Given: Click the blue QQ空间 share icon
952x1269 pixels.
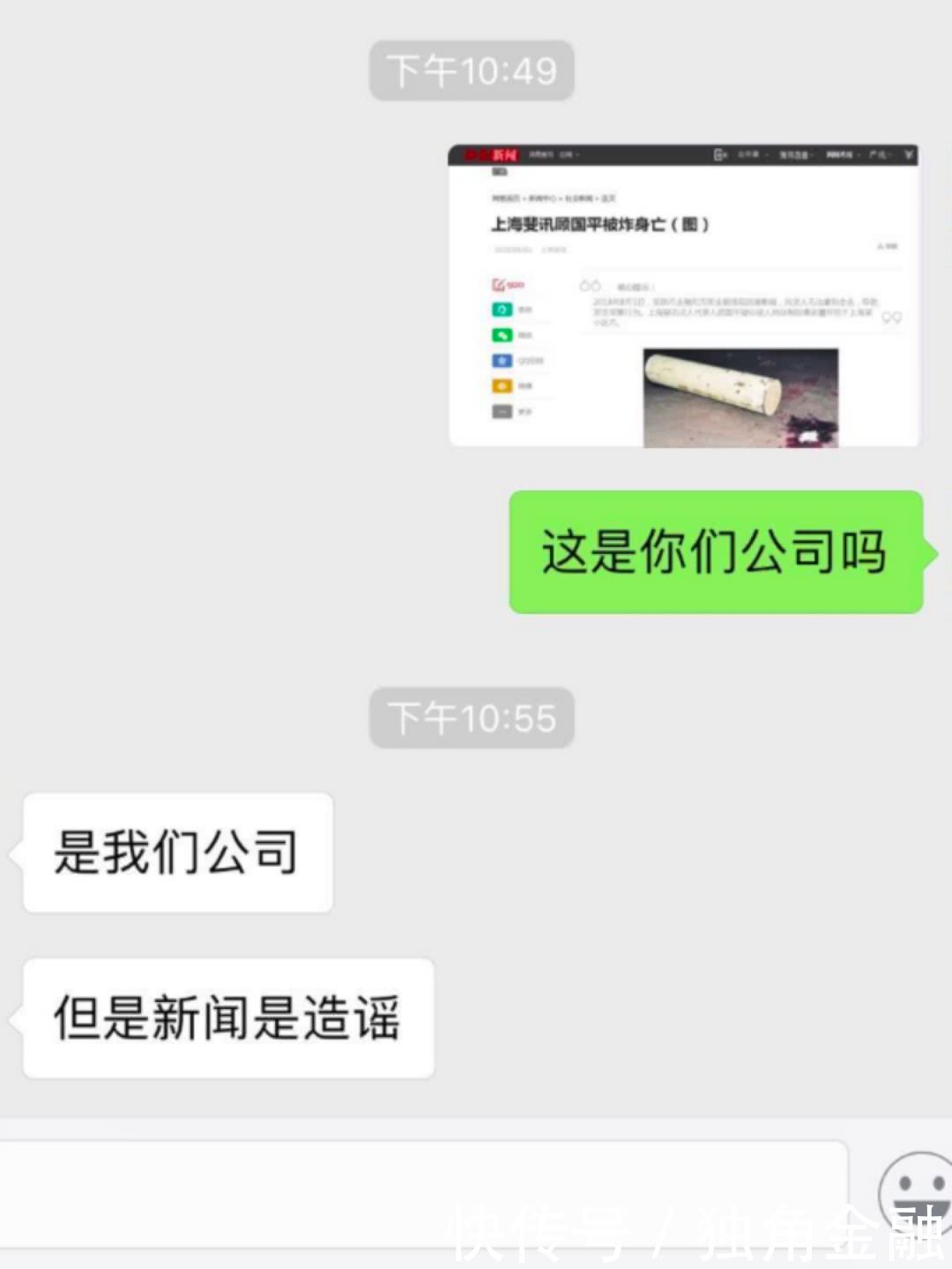Looking at the screenshot, I should (x=502, y=361).
